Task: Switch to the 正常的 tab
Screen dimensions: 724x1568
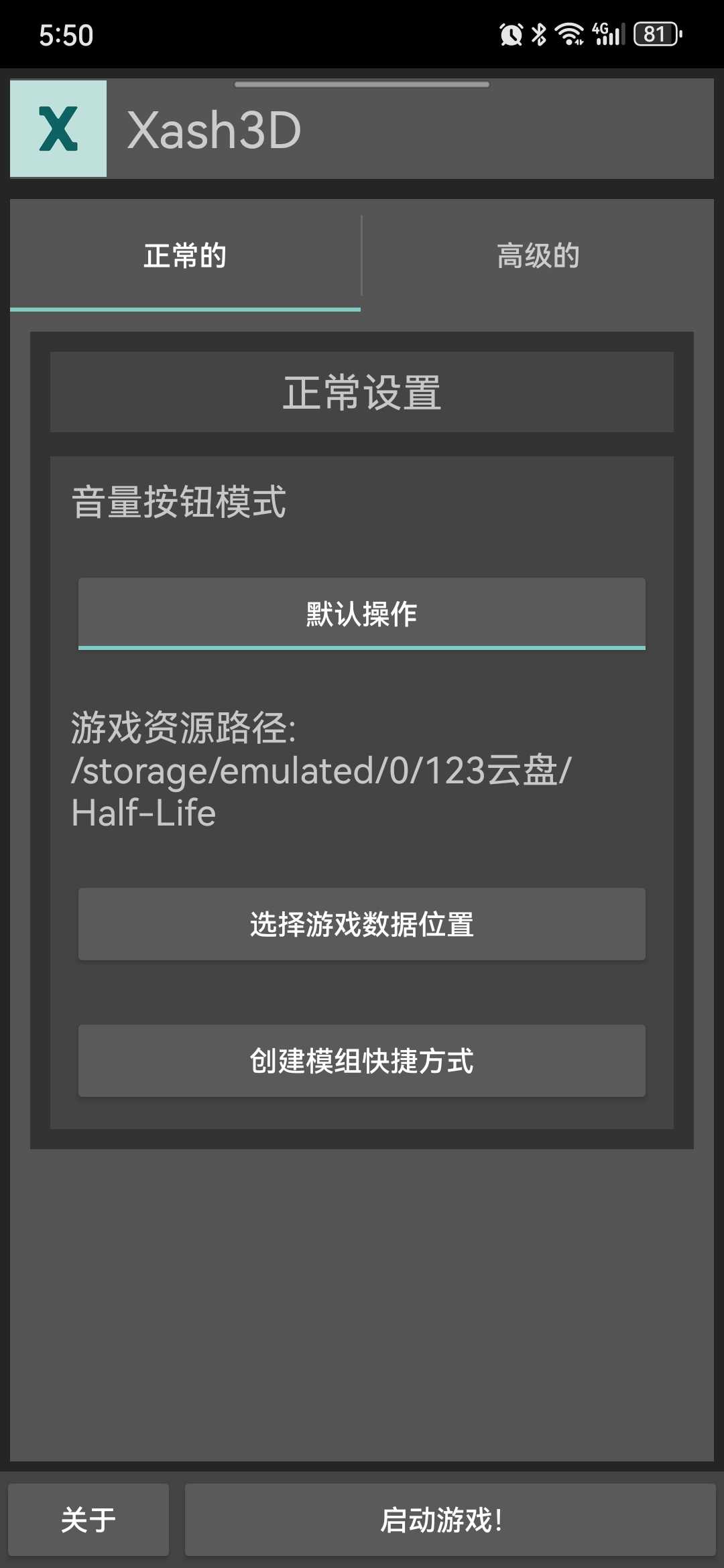Action: (185, 256)
